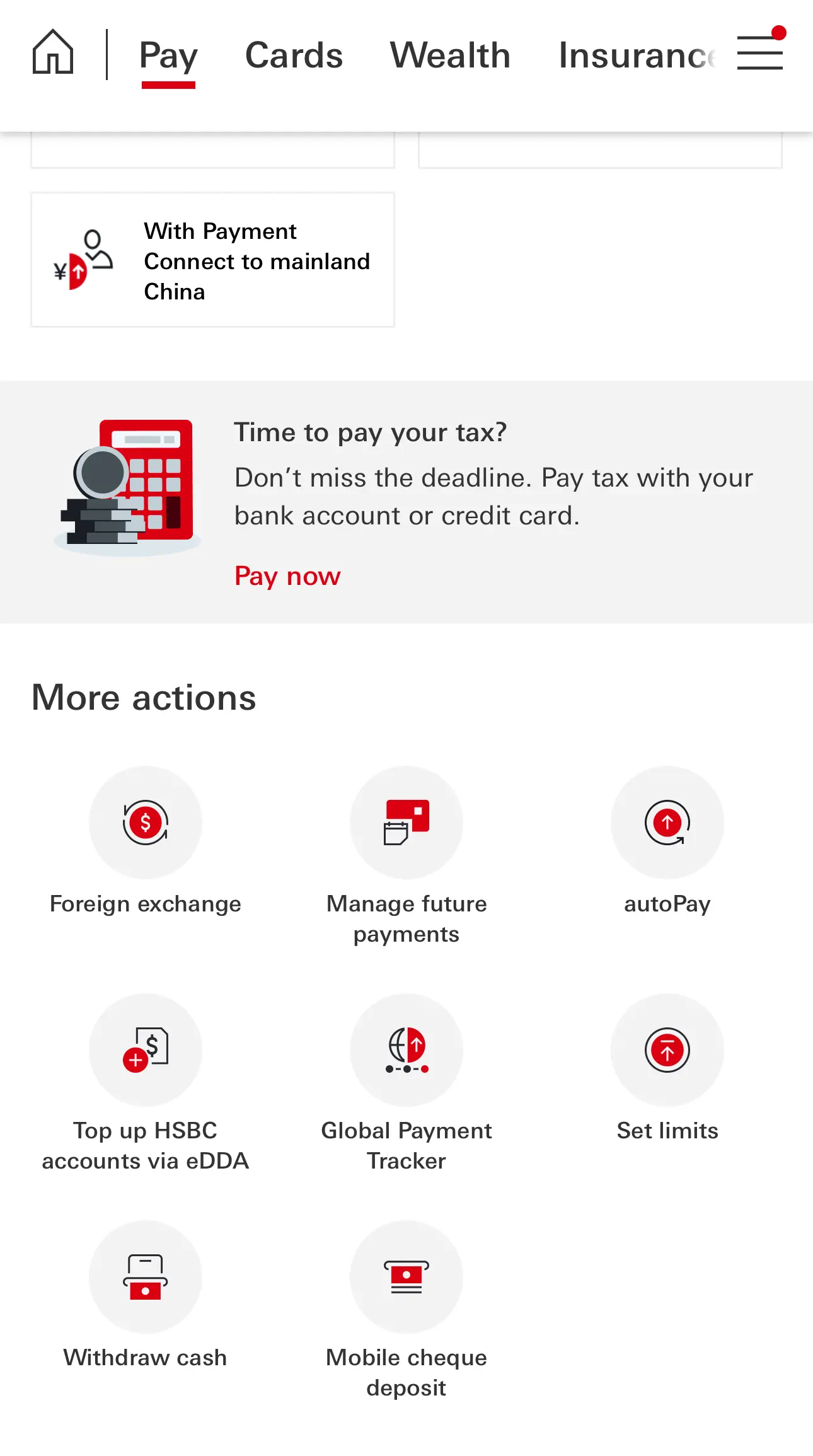Switch to the Cards tab
Screen dimensions: 813x1456
[293, 55]
